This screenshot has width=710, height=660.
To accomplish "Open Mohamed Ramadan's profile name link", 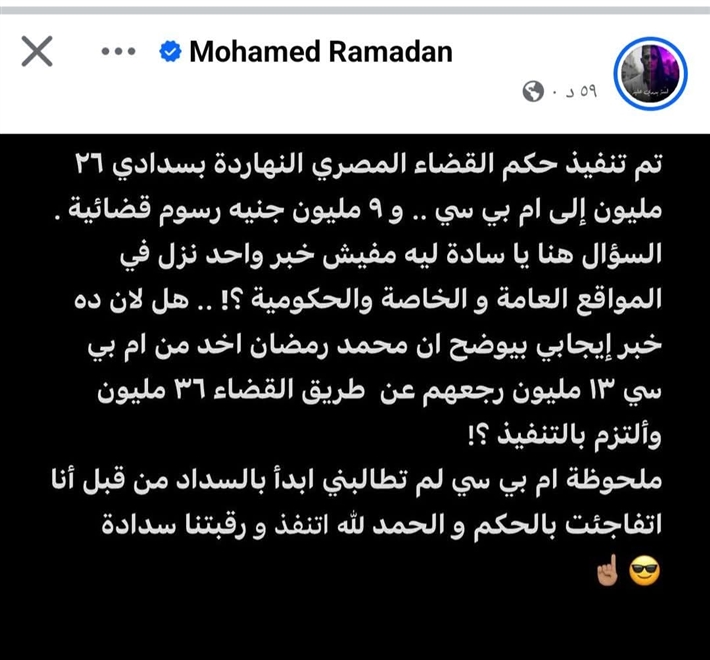I will [x=321, y=53].
